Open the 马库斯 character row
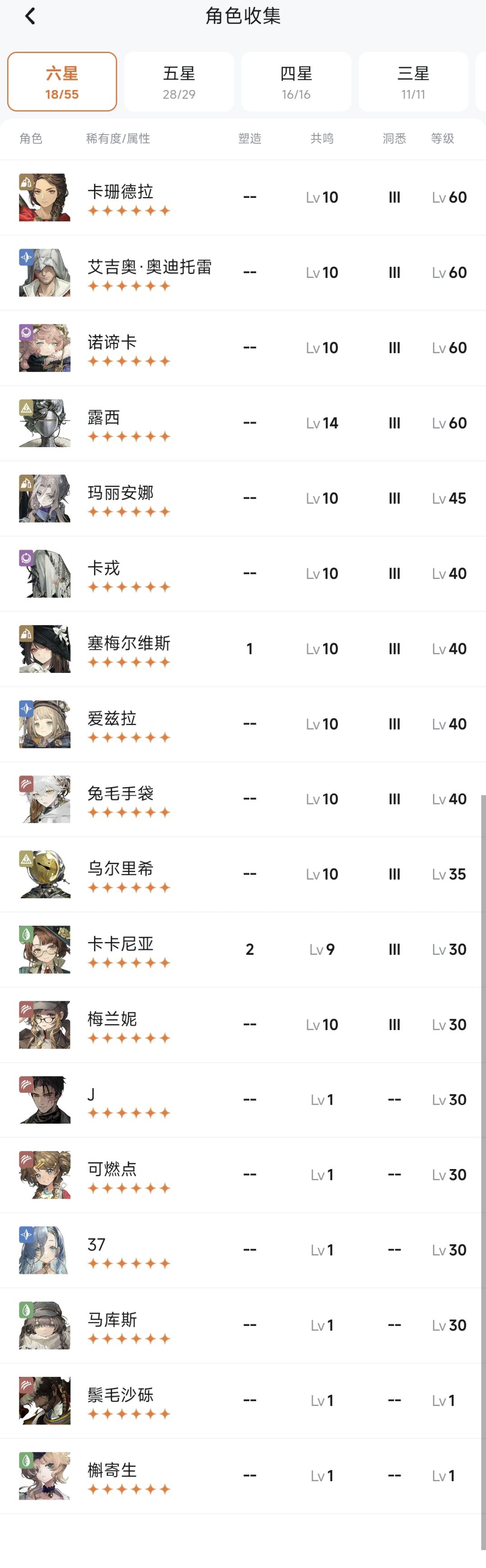Screen dimensions: 486x1568 click(243, 1325)
